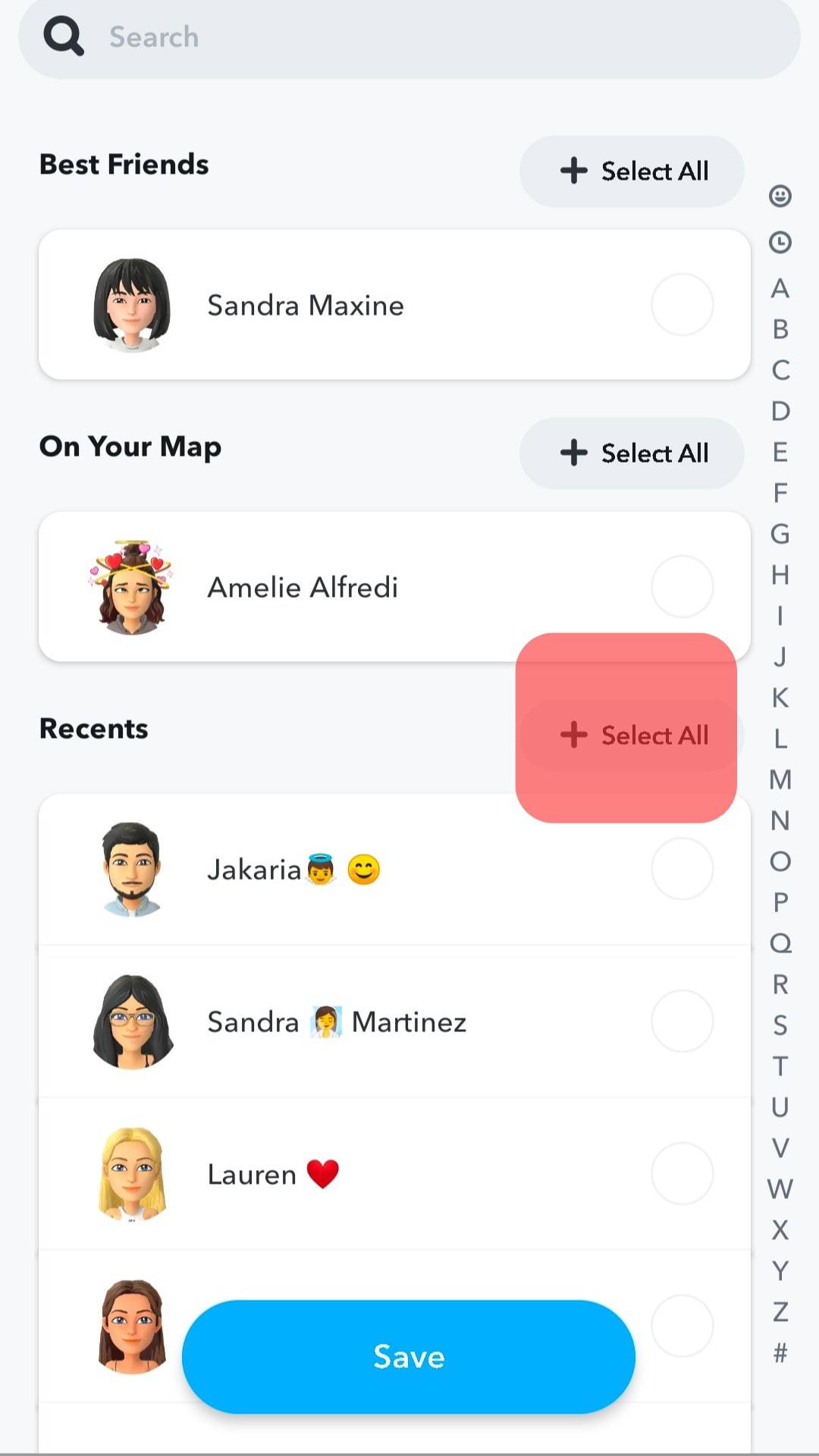This screenshot has width=819, height=1456.
Task: Select Lauren from Recents
Action: click(682, 1174)
